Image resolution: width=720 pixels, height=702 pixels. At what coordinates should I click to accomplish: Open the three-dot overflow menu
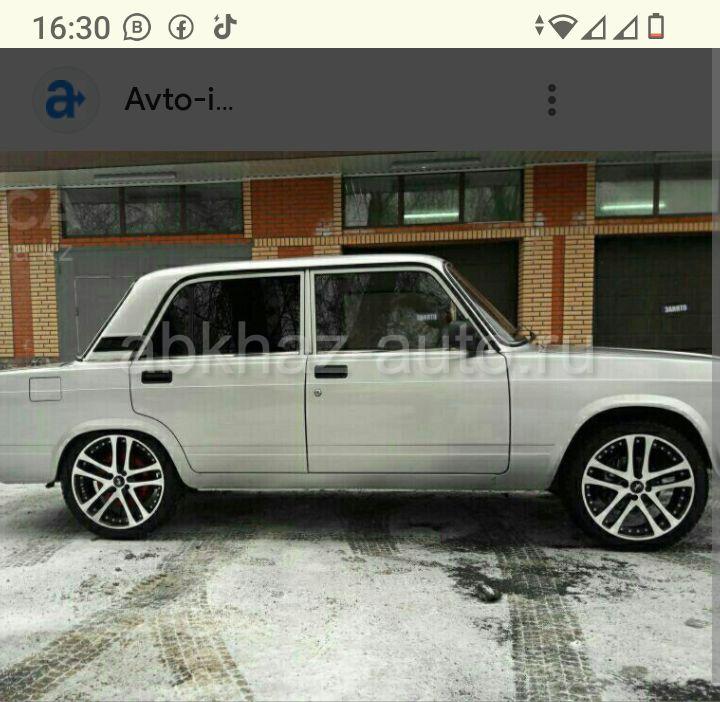coord(551,100)
